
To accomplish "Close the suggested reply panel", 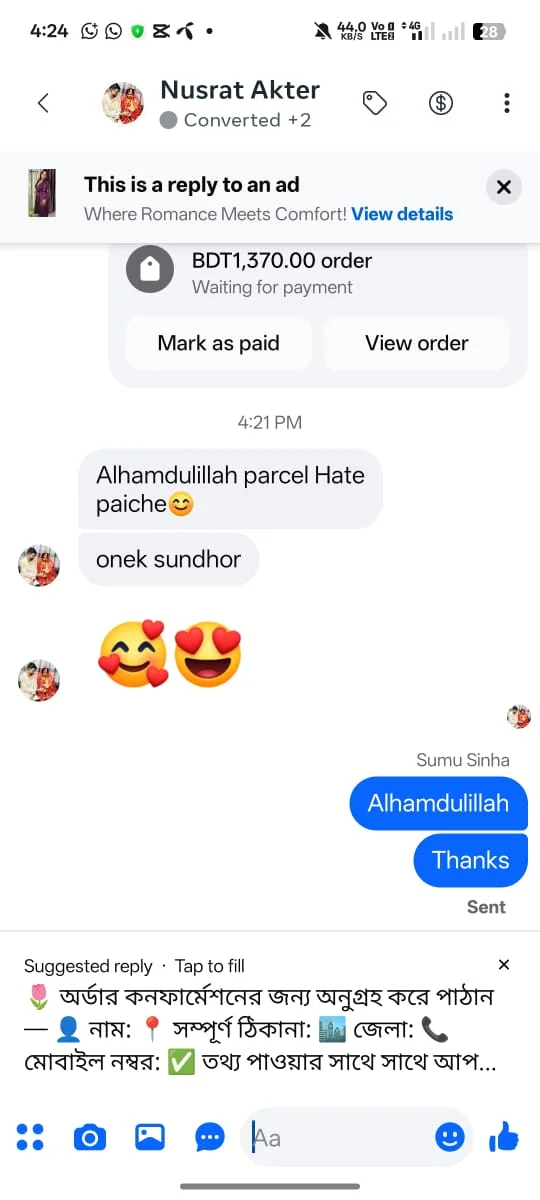I will [504, 965].
